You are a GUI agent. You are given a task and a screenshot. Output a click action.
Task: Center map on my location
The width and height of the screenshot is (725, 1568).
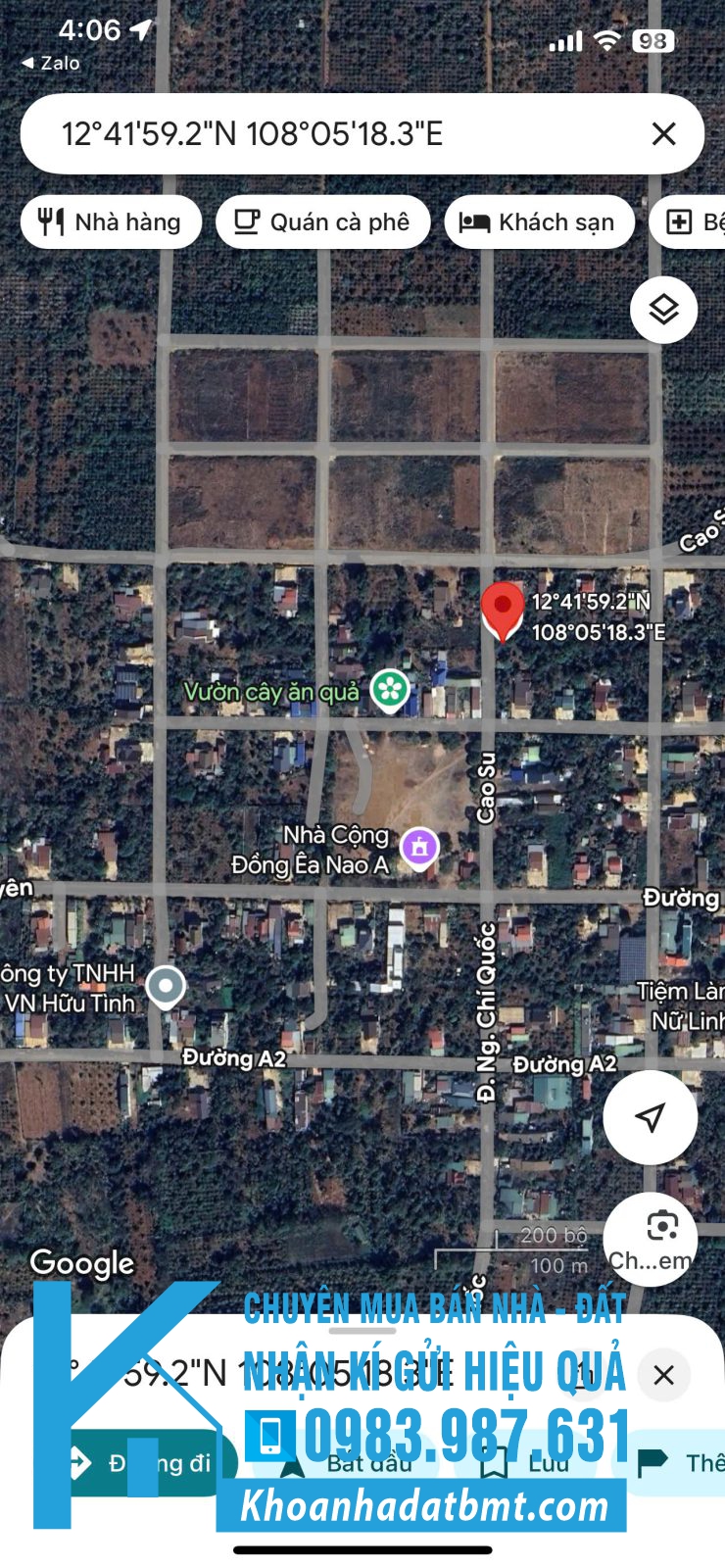coord(651,1117)
